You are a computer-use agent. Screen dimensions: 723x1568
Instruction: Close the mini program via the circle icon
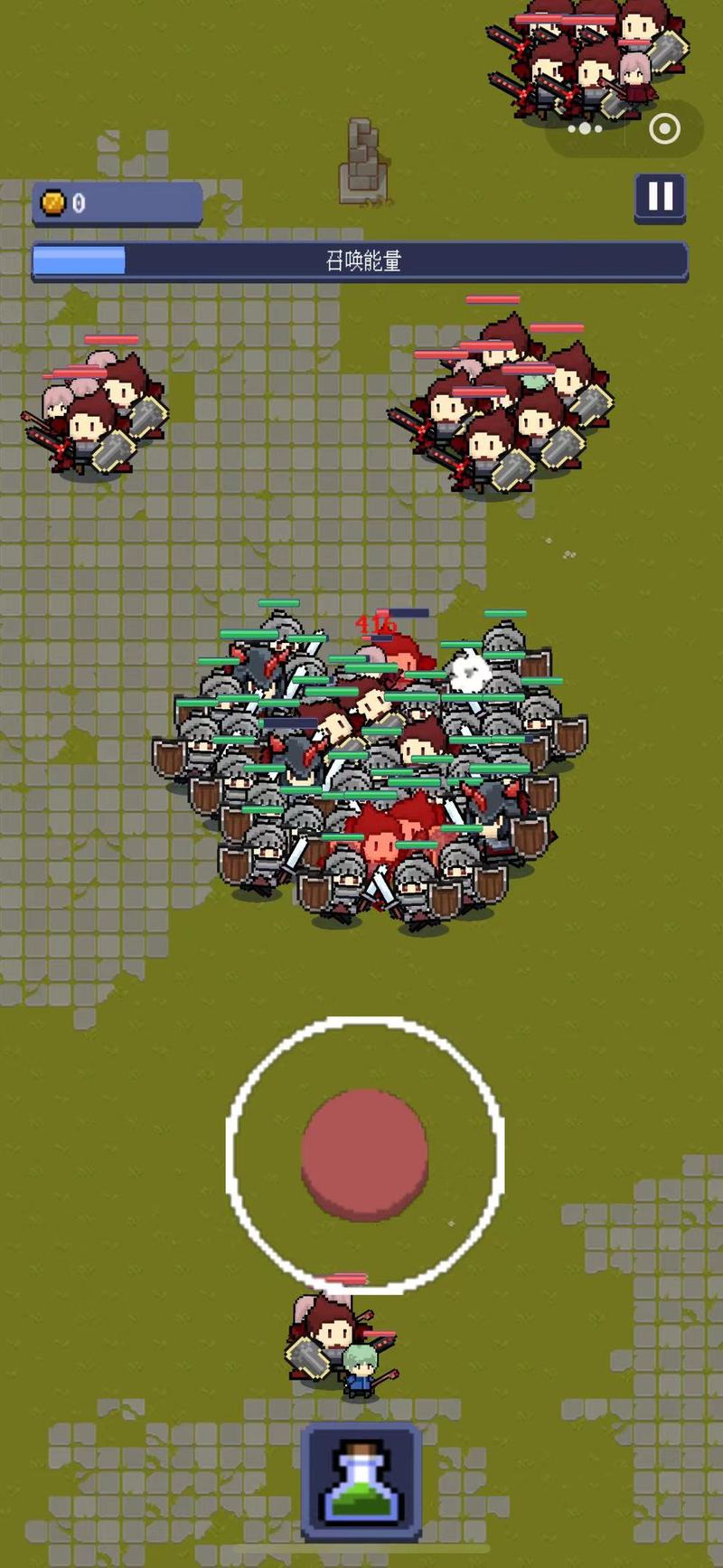(x=665, y=128)
